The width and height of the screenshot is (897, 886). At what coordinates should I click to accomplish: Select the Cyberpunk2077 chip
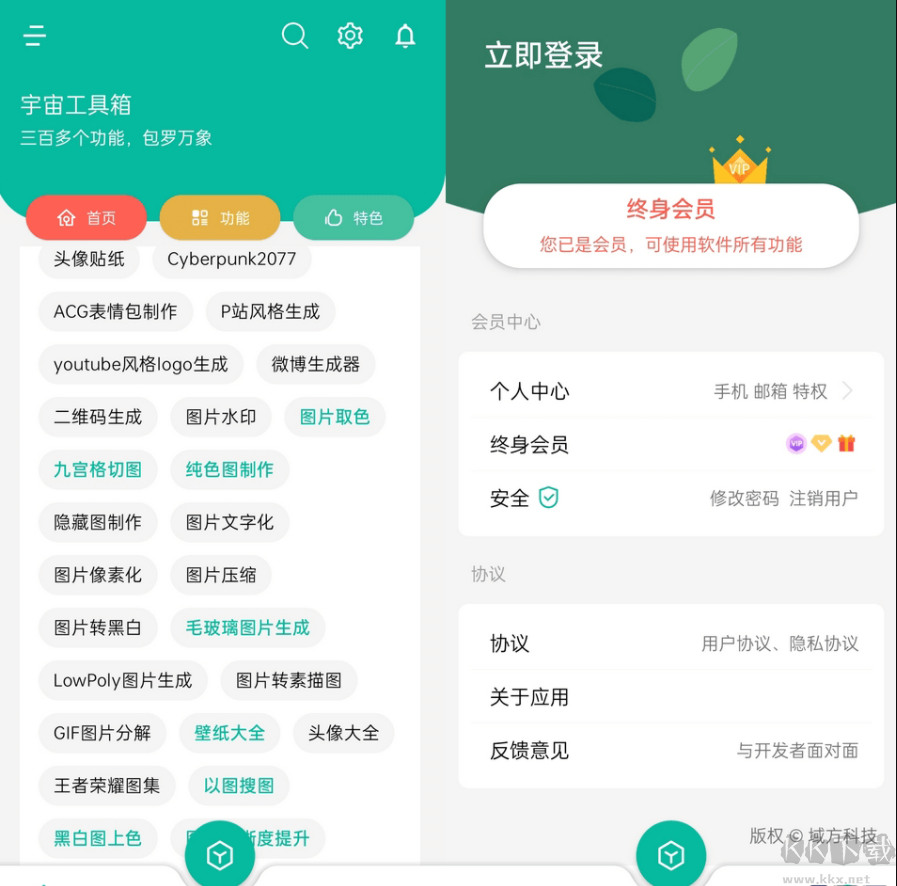tap(231, 259)
